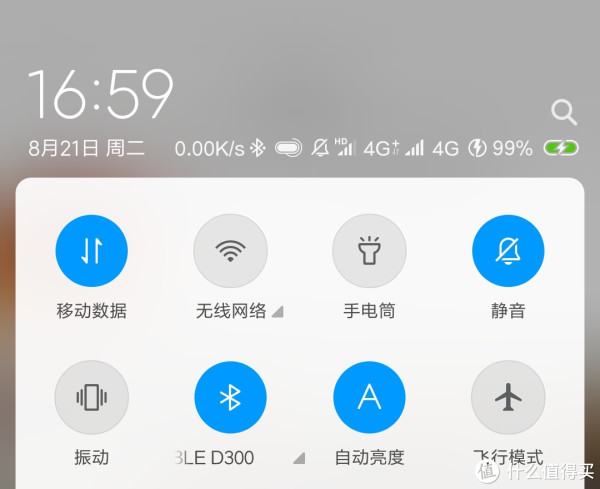Enable vibration mode (振动)
This screenshot has height=489, width=600.
tap(91, 398)
